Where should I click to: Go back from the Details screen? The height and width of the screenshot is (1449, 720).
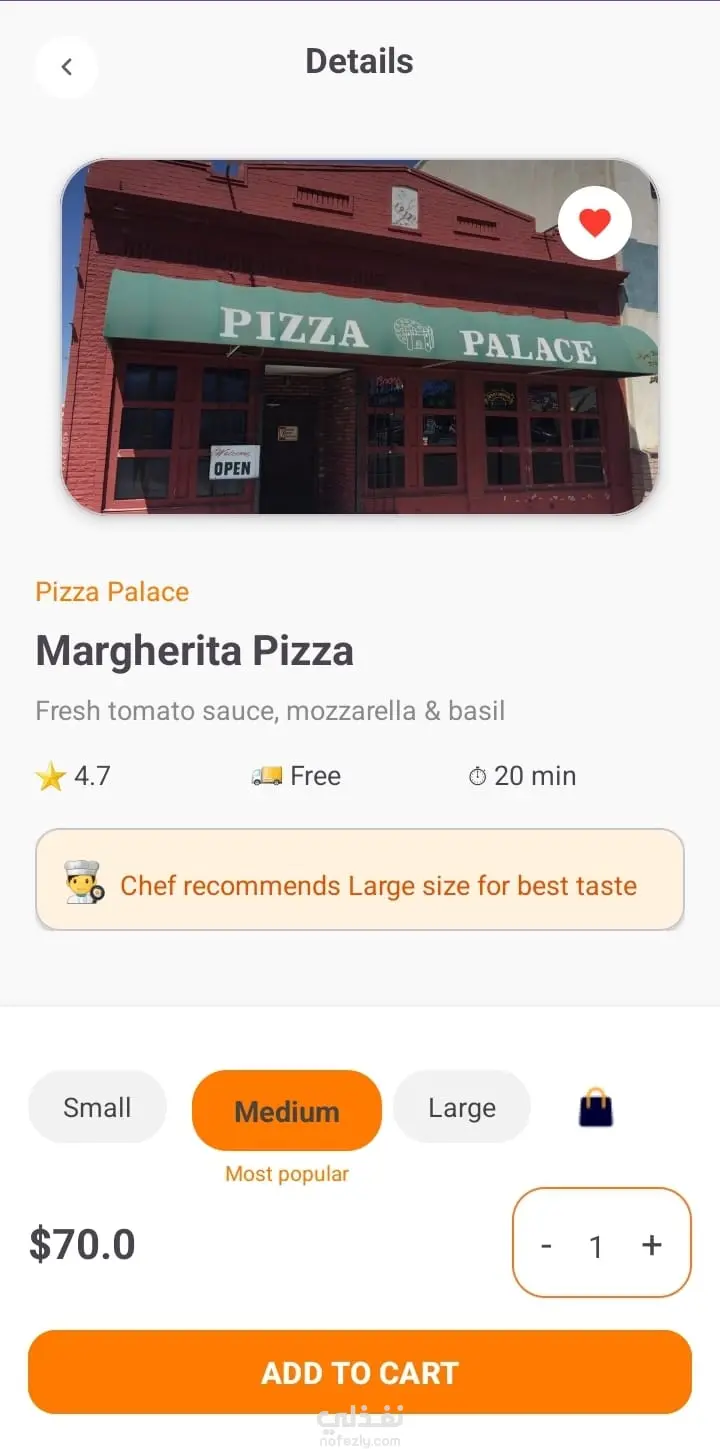tap(66, 67)
